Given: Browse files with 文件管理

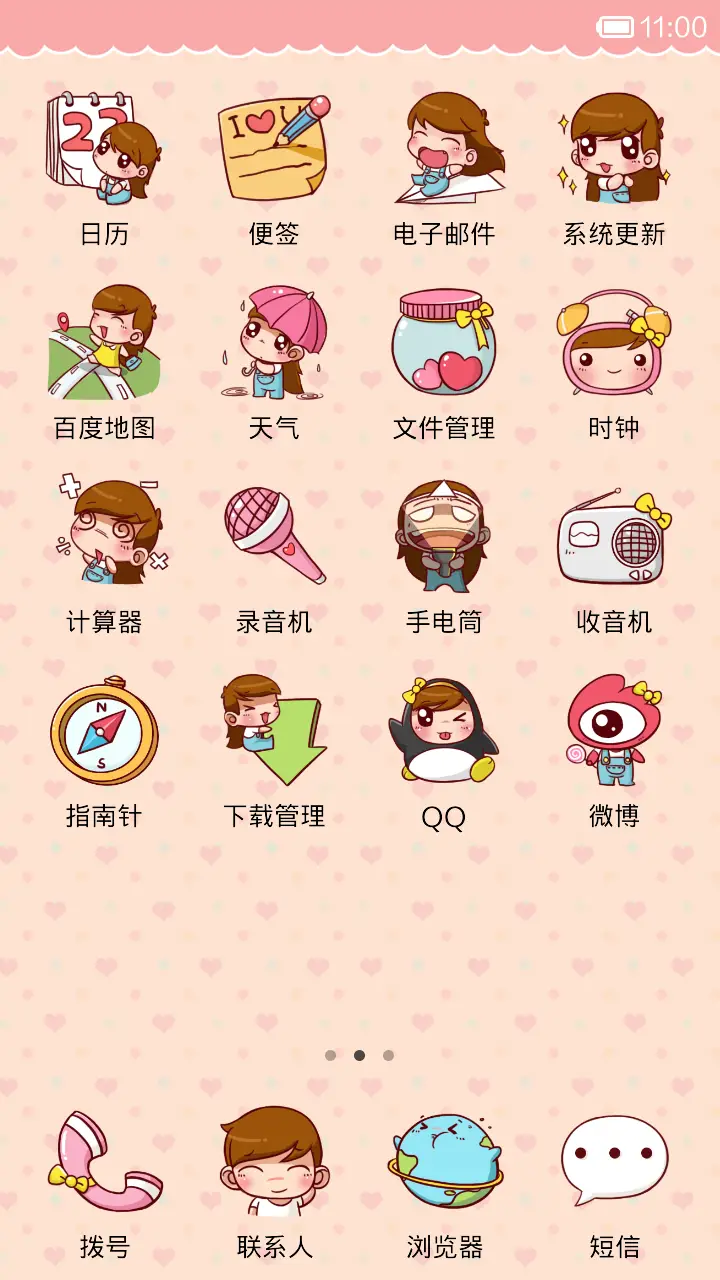Looking at the screenshot, I should click(443, 345).
